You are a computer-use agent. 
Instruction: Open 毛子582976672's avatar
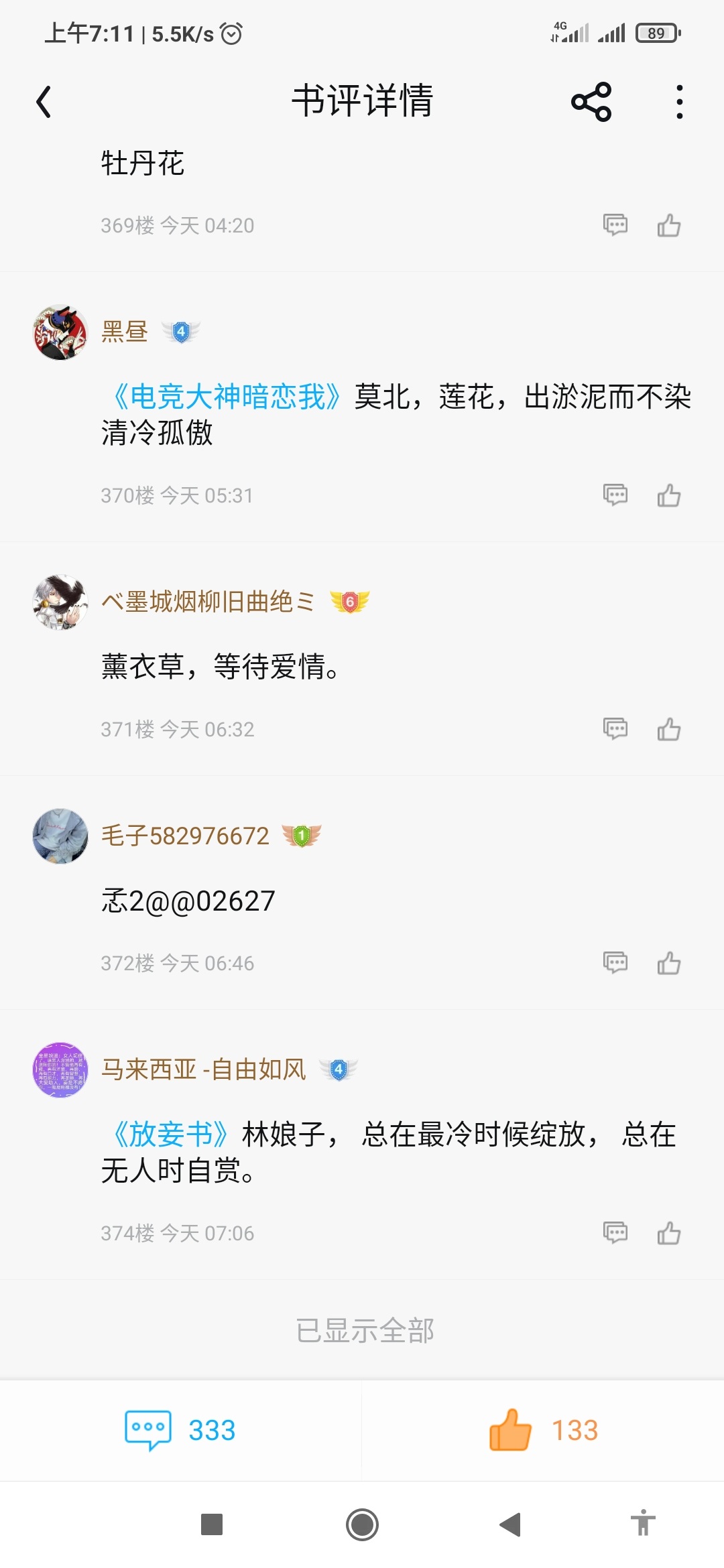[x=60, y=836]
